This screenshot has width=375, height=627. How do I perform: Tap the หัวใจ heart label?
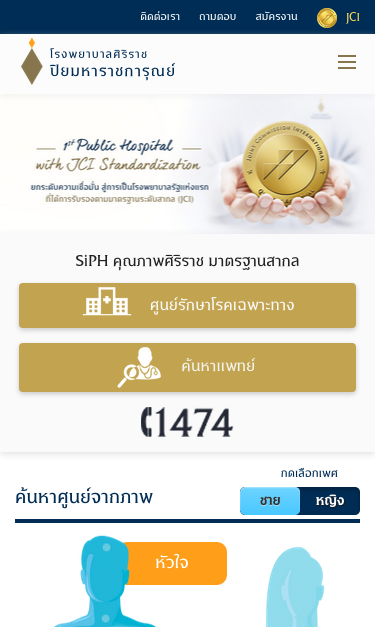(174, 563)
